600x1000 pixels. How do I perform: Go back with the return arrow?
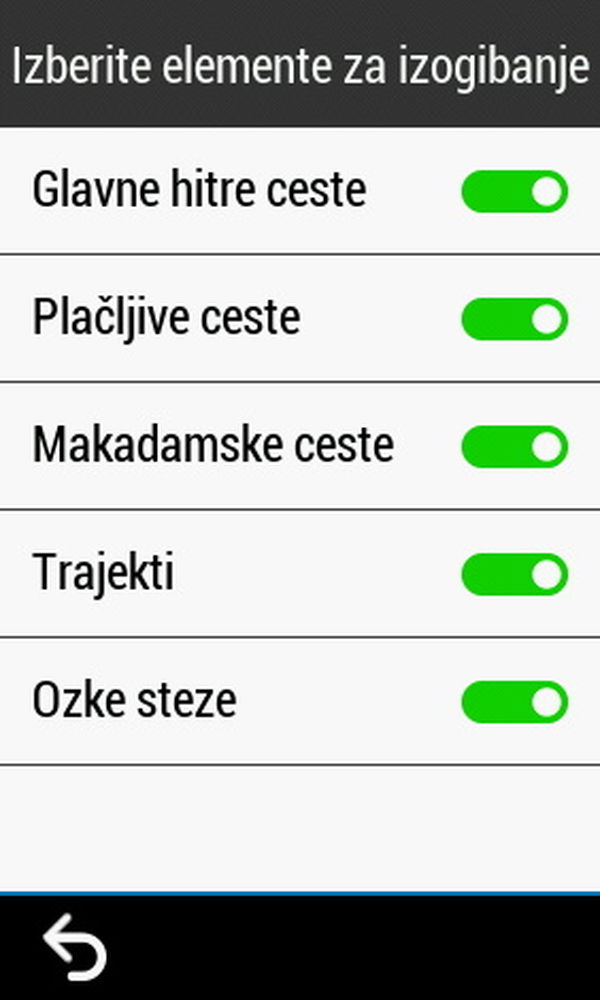[x=75, y=947]
